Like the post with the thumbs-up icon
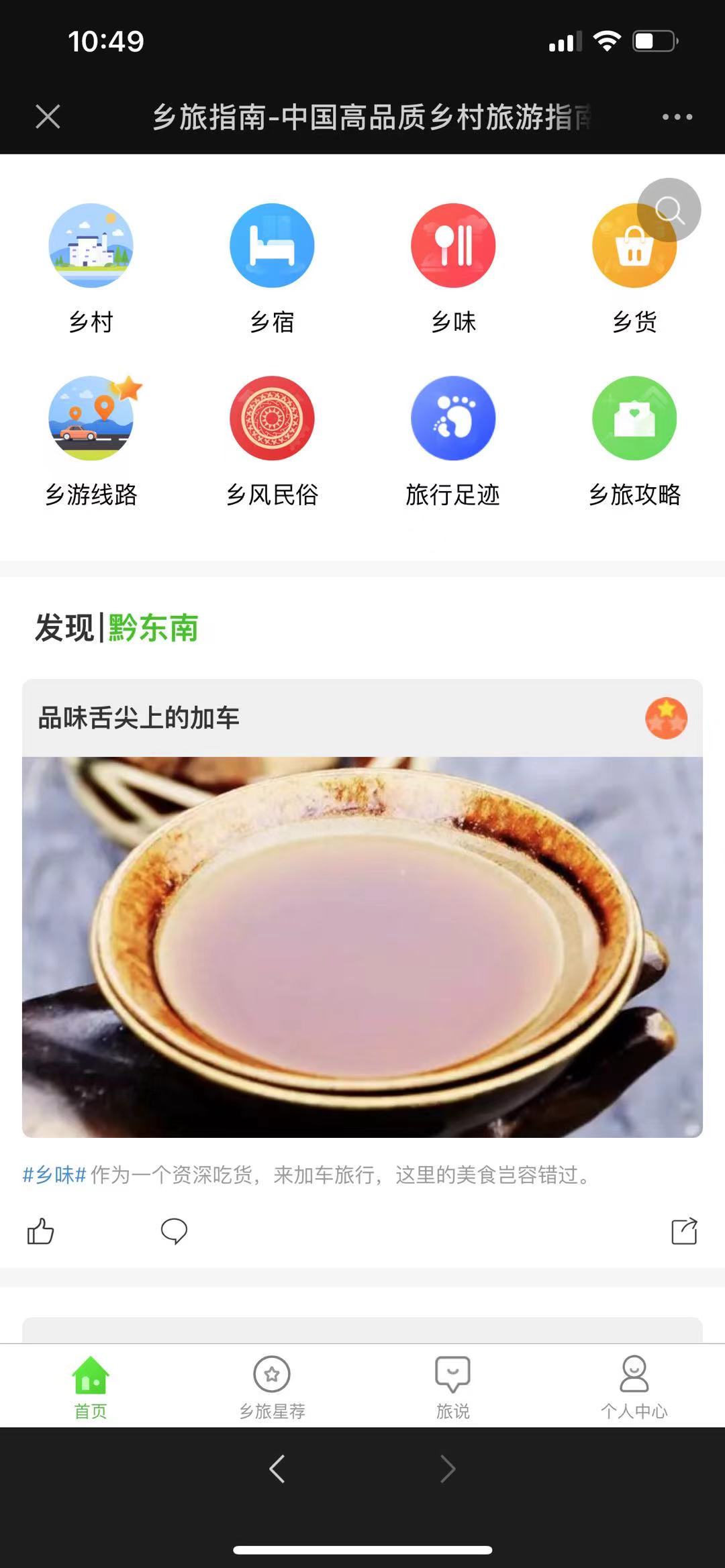The width and height of the screenshot is (725, 1568). (x=40, y=1232)
